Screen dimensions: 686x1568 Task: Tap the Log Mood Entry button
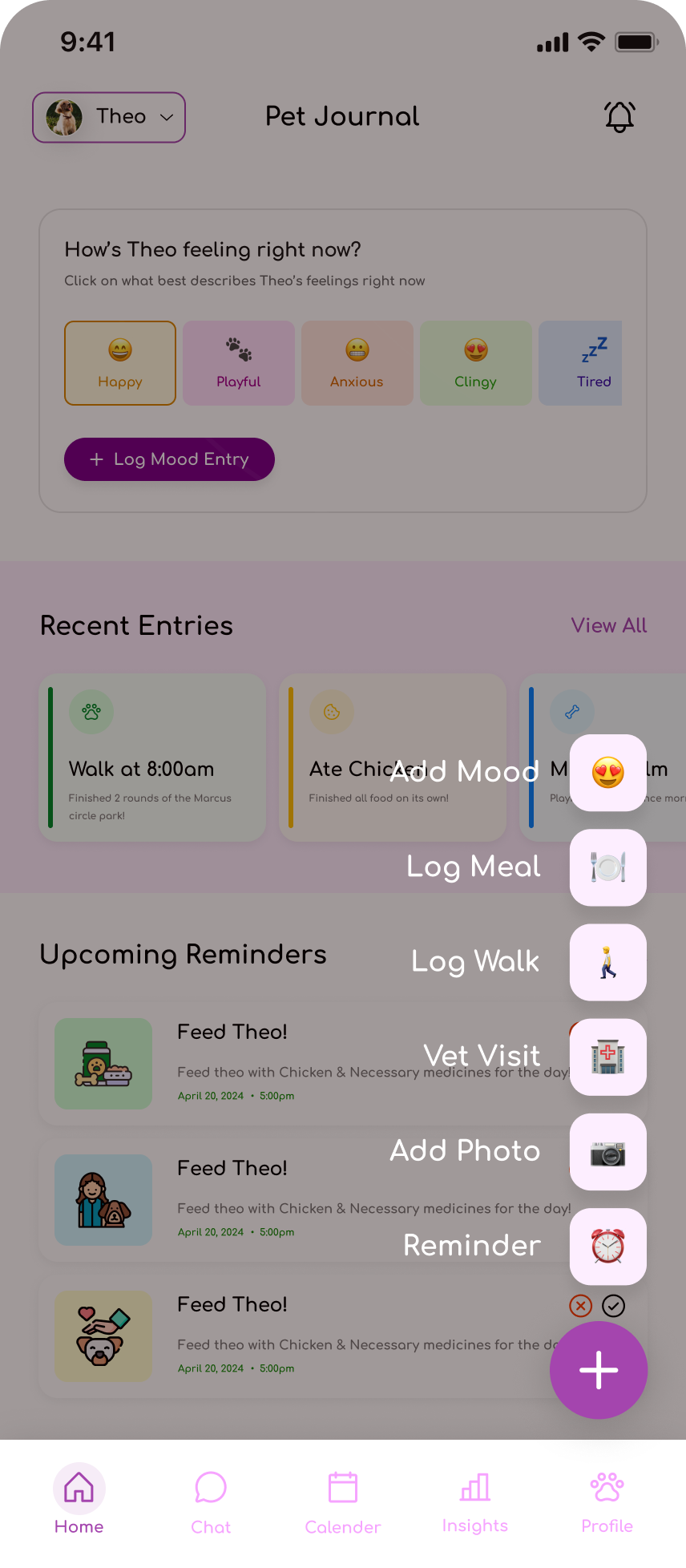169,459
